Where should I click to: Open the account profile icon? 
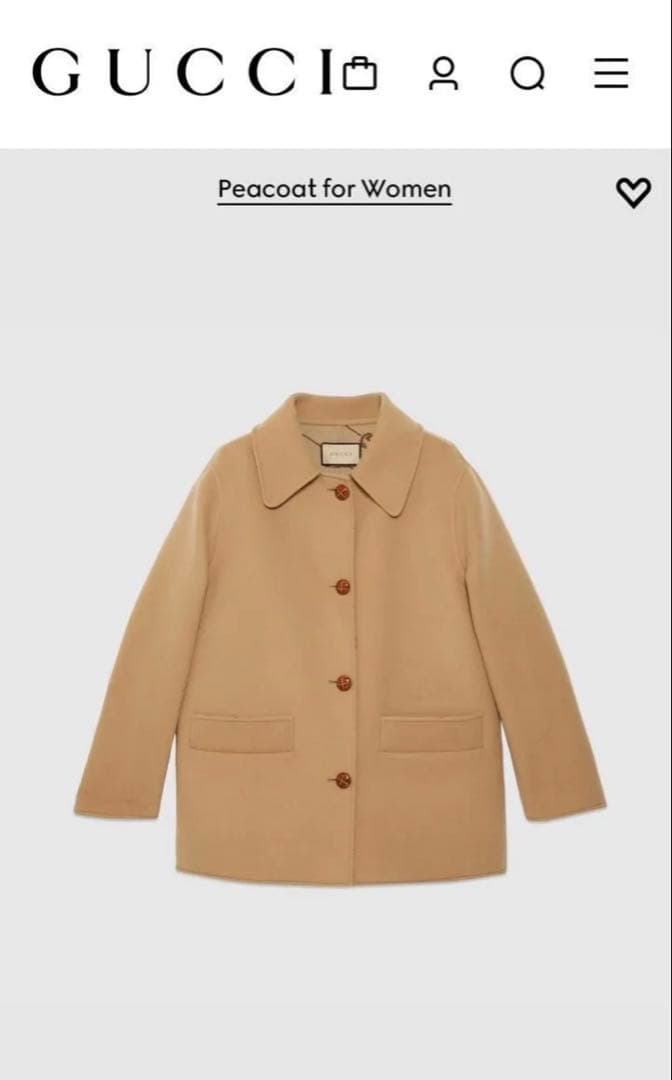tap(443, 73)
